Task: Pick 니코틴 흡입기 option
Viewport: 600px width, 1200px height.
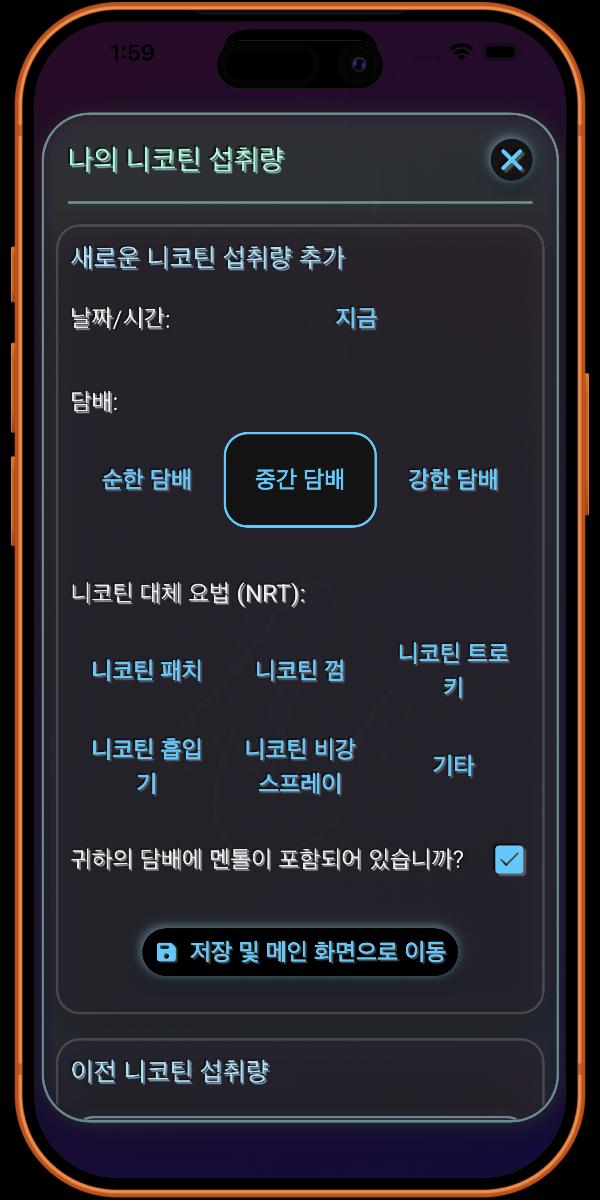Action: pos(147,766)
